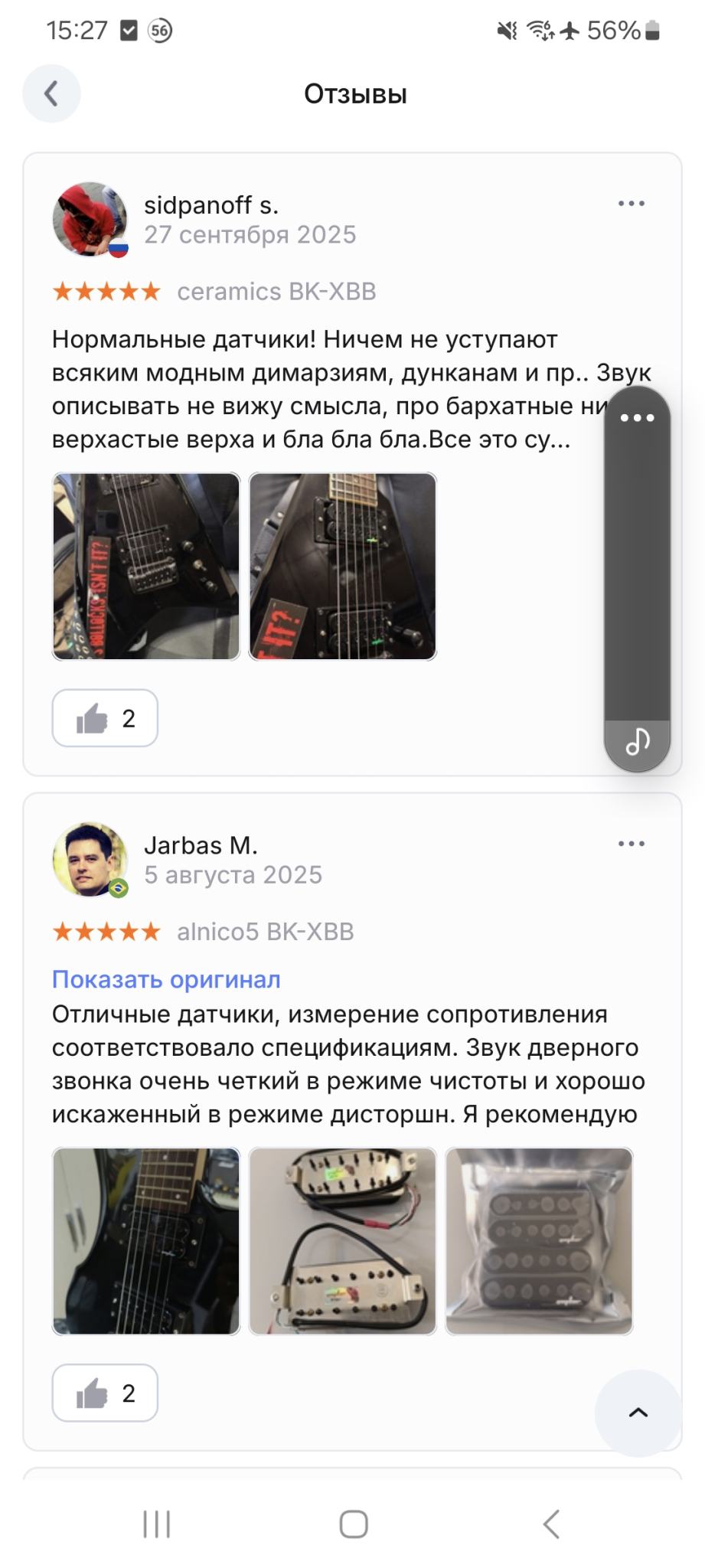Open Jarbas M. profile avatar
Image resolution: width=705 pixels, height=1568 pixels.
(90, 860)
